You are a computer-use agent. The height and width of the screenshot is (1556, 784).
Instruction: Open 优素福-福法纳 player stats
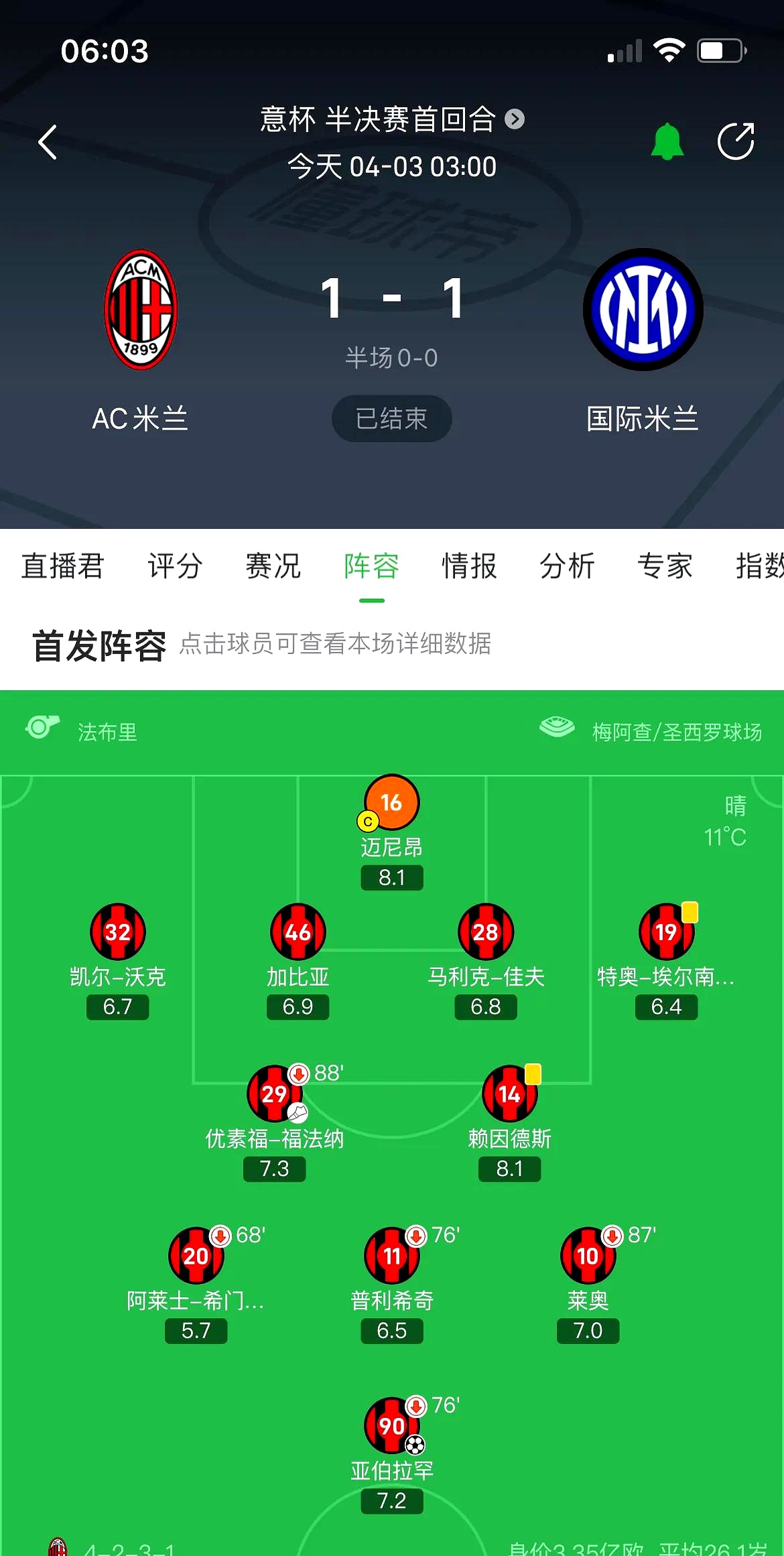click(274, 1094)
